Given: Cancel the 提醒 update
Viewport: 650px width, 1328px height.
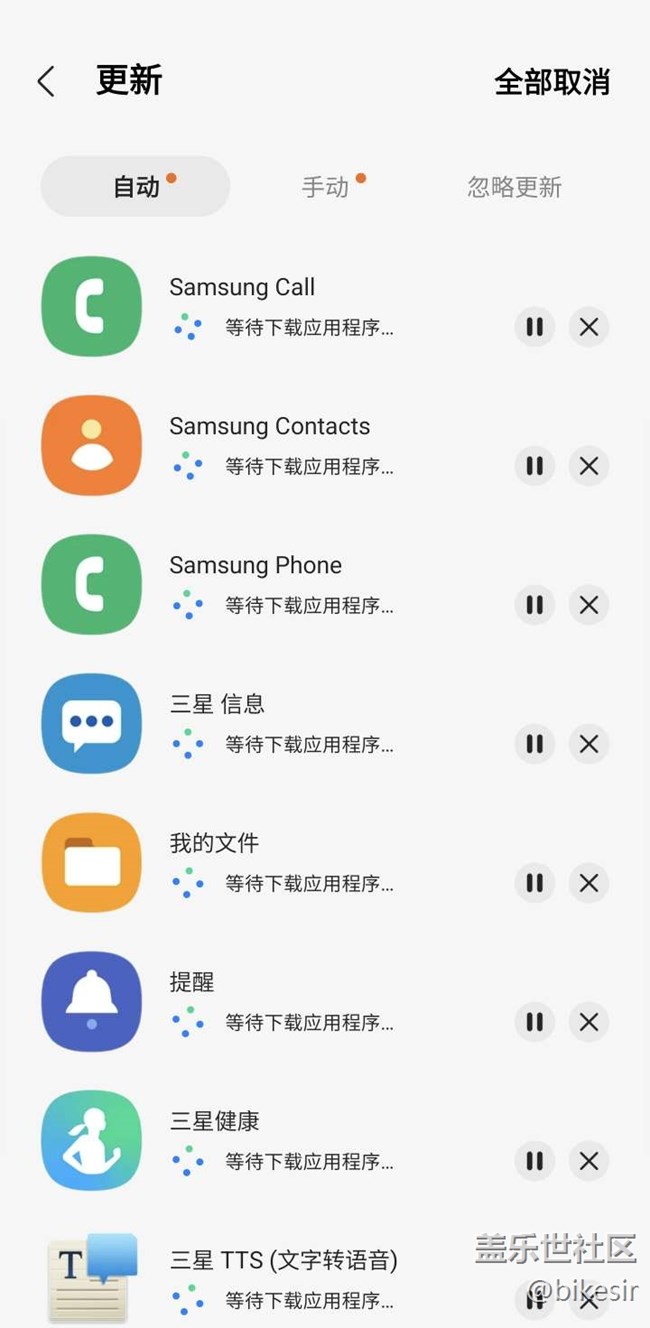Looking at the screenshot, I should (589, 1022).
